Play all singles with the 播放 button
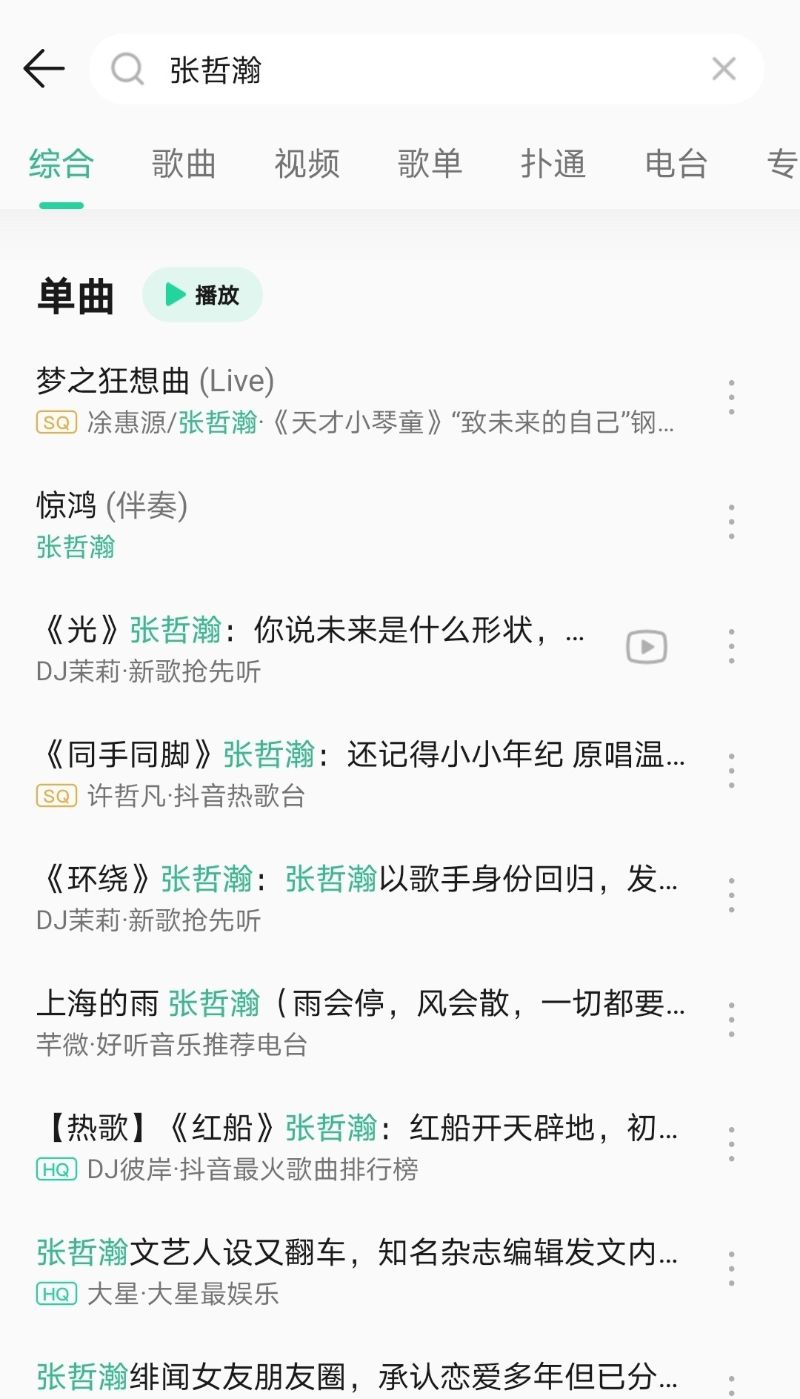This screenshot has width=800, height=1399. click(202, 294)
